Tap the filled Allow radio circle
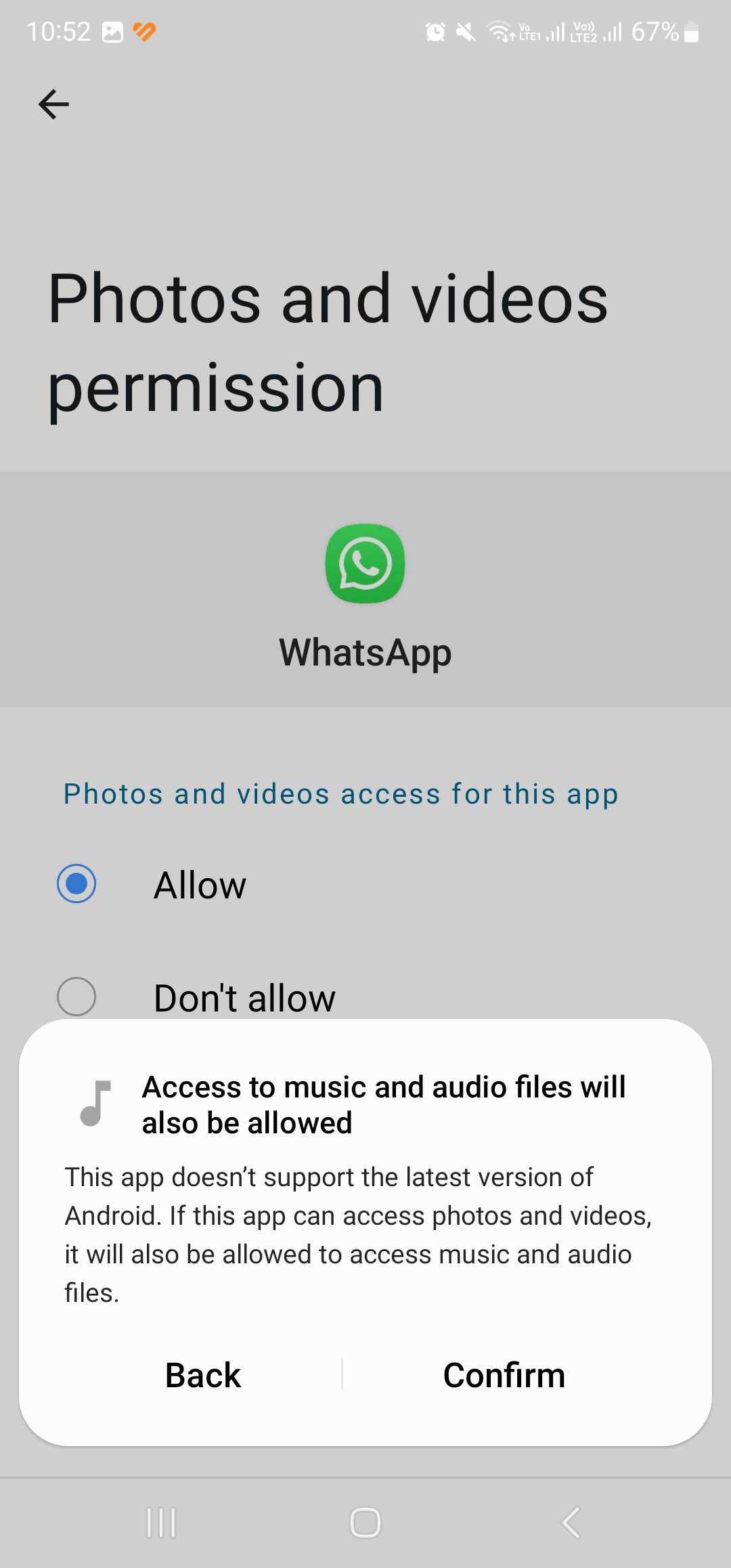 (76, 884)
